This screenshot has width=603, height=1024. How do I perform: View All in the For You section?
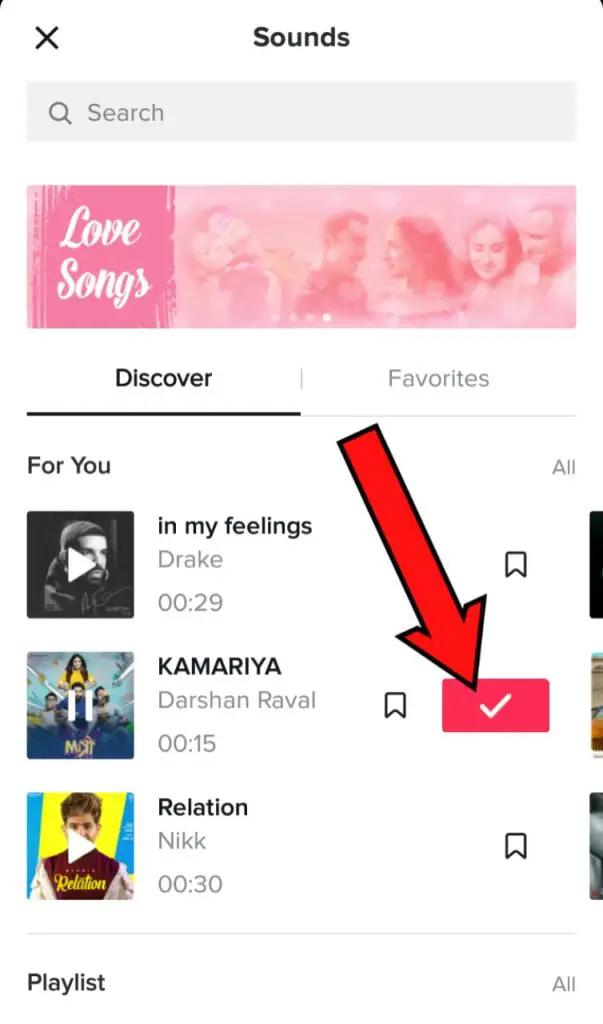[563, 468]
